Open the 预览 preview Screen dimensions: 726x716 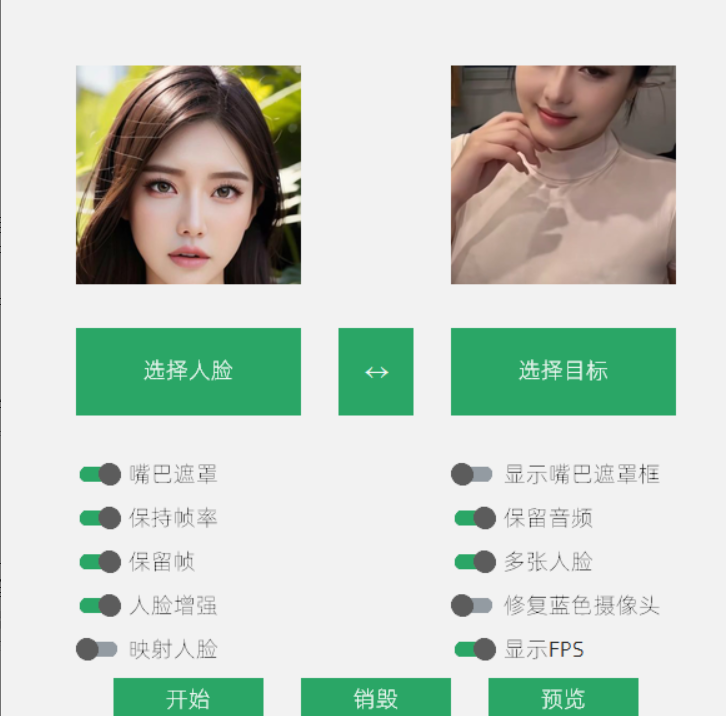click(563, 697)
